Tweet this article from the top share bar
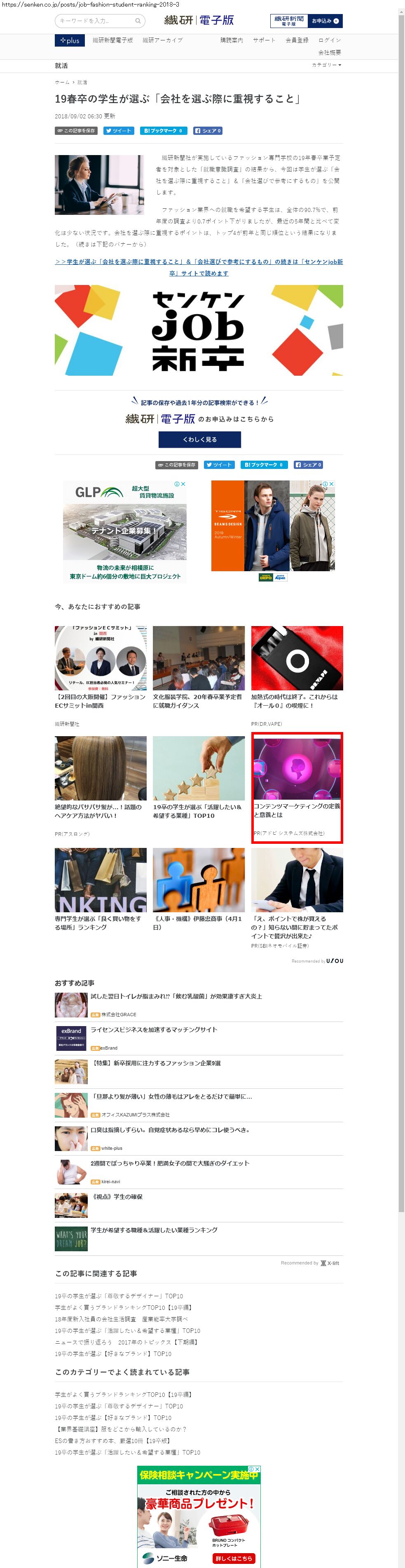Image resolution: width=405 pixels, height=1568 pixels. tap(119, 131)
